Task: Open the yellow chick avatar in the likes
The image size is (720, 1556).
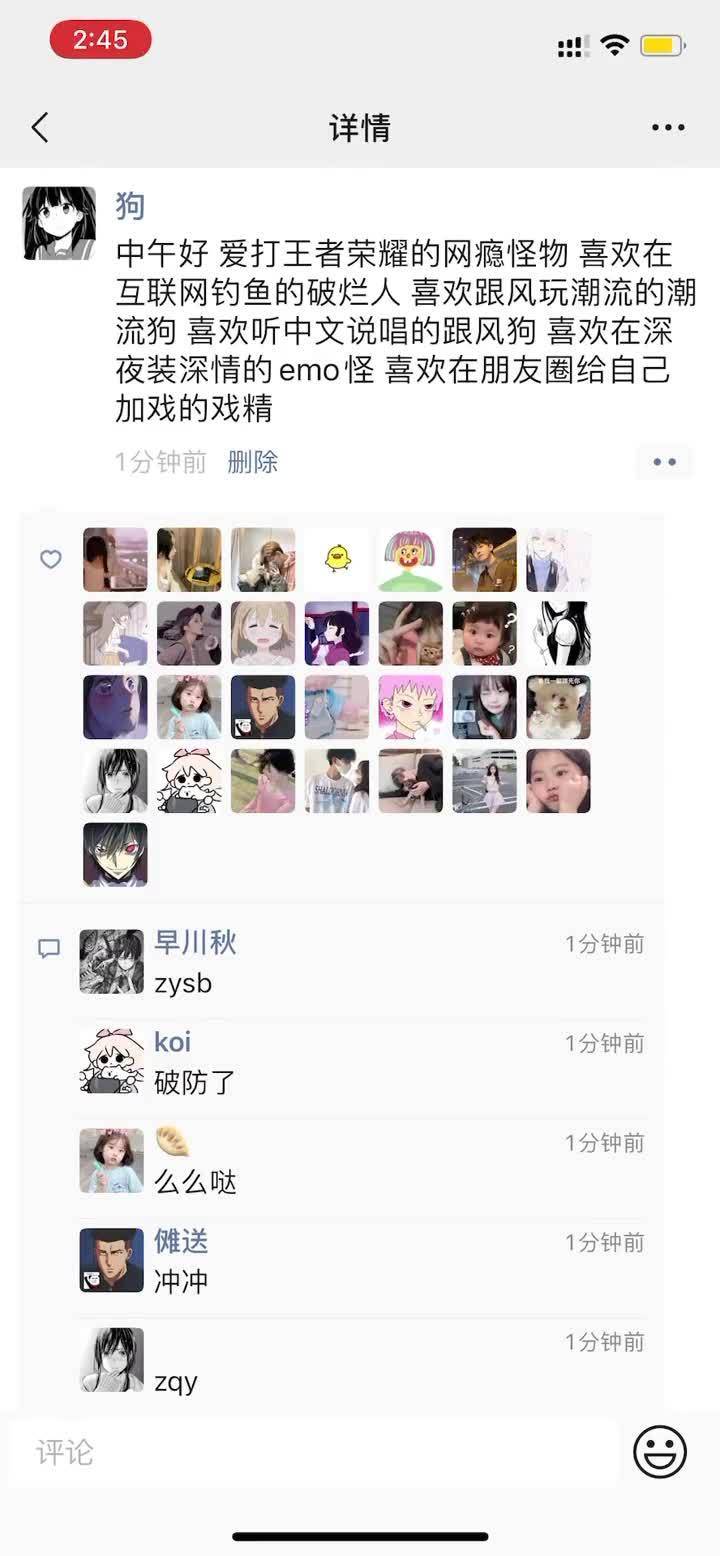Action: pos(337,560)
